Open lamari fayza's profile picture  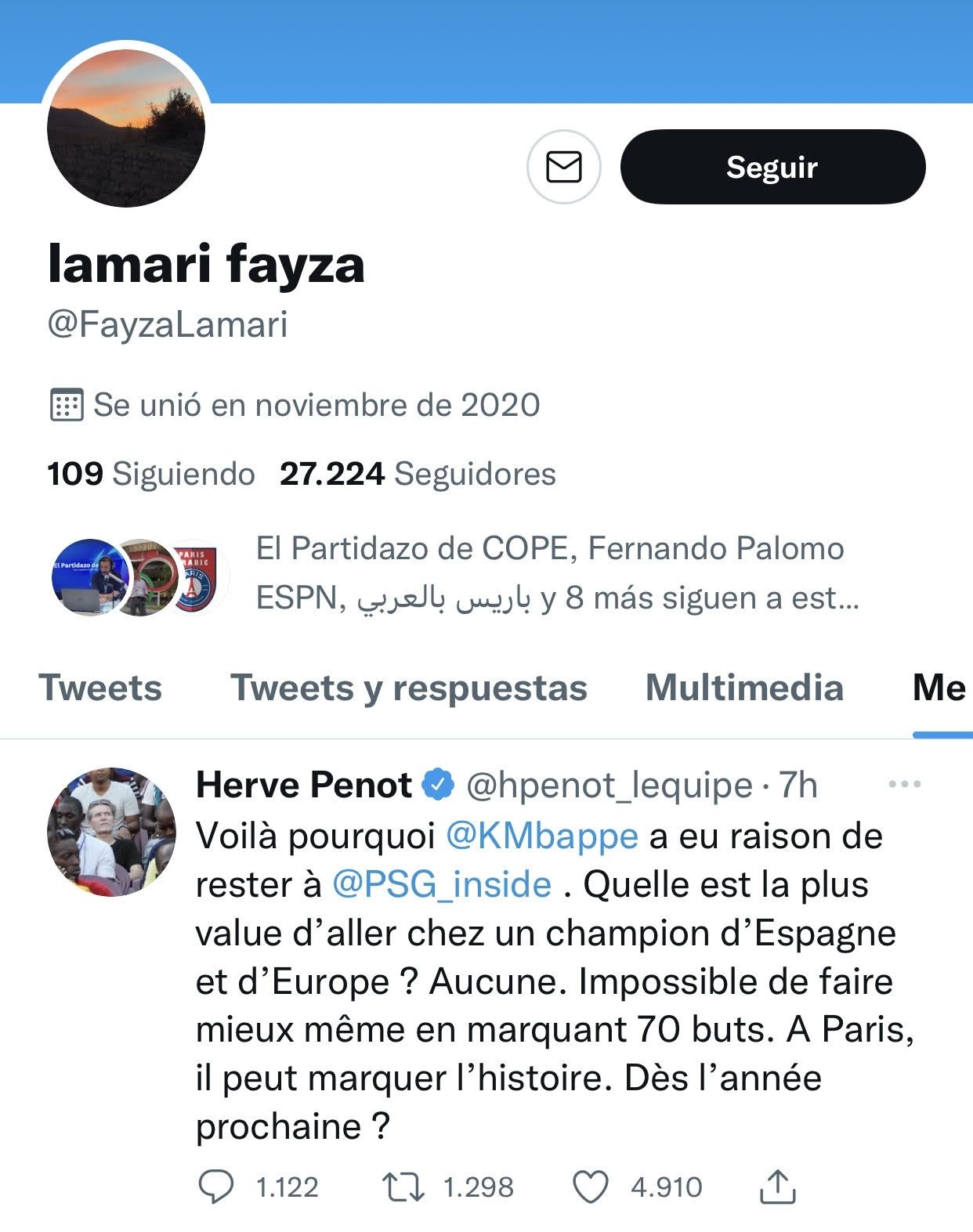pyautogui.click(x=126, y=128)
